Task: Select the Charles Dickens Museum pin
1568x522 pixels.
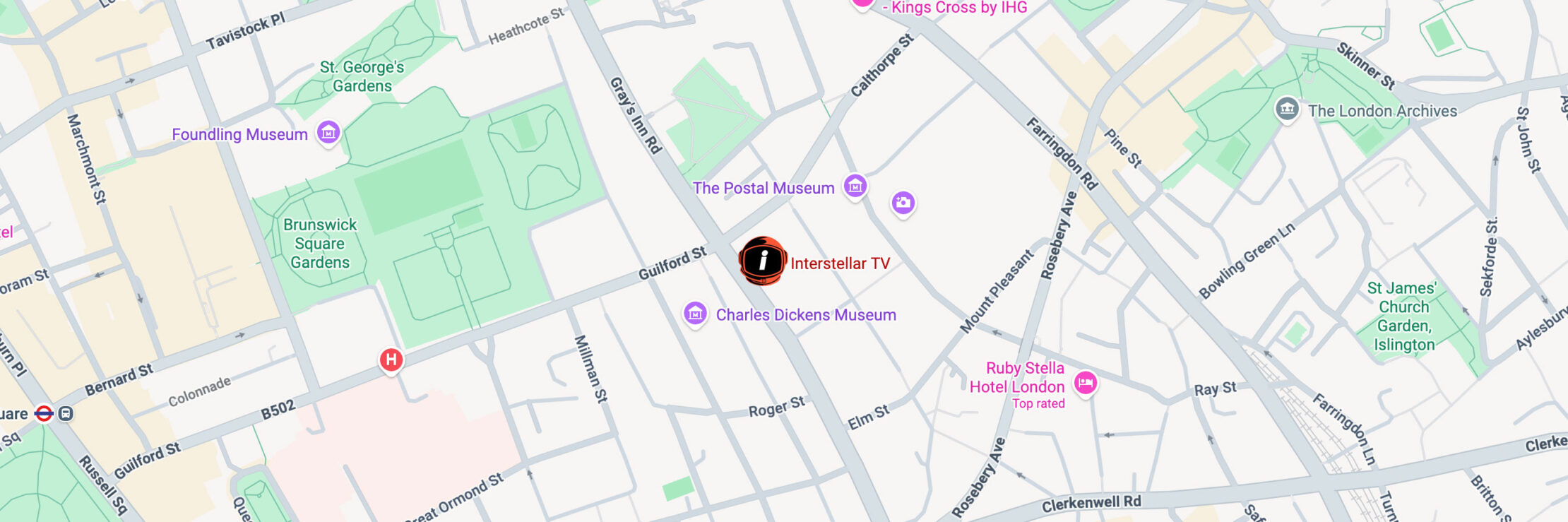Action: (695, 313)
